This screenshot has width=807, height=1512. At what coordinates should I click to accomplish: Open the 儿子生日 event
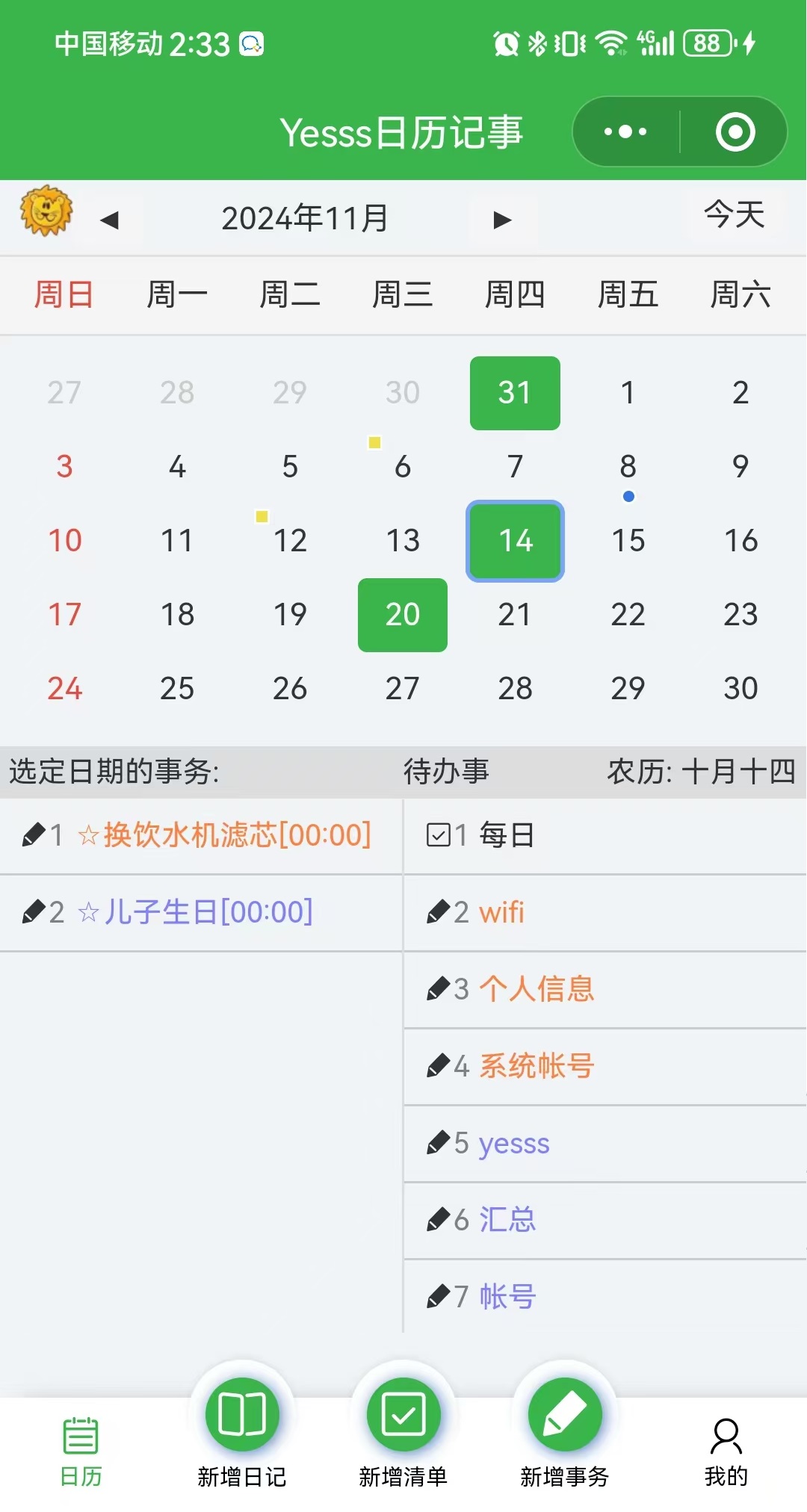tap(207, 912)
